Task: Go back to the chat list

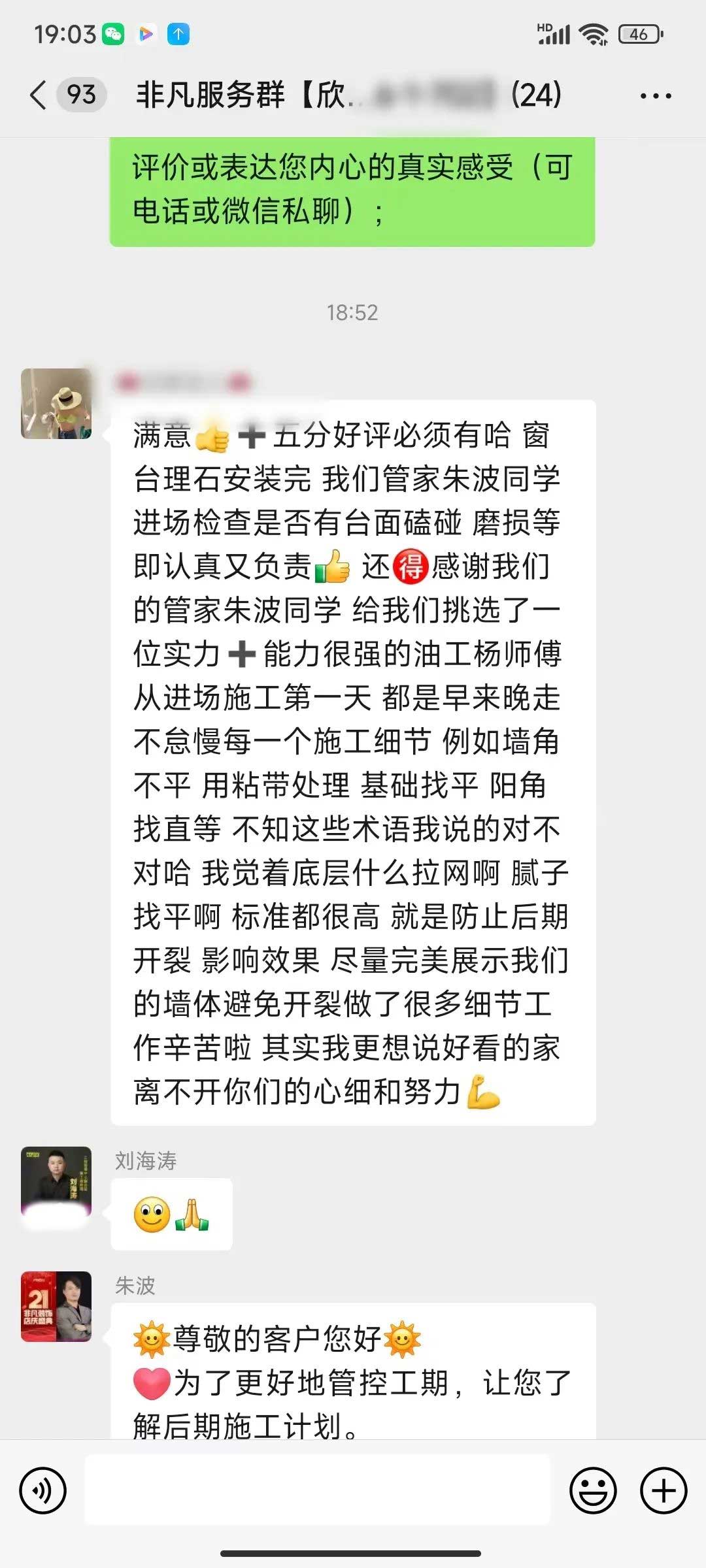Action: point(39,95)
